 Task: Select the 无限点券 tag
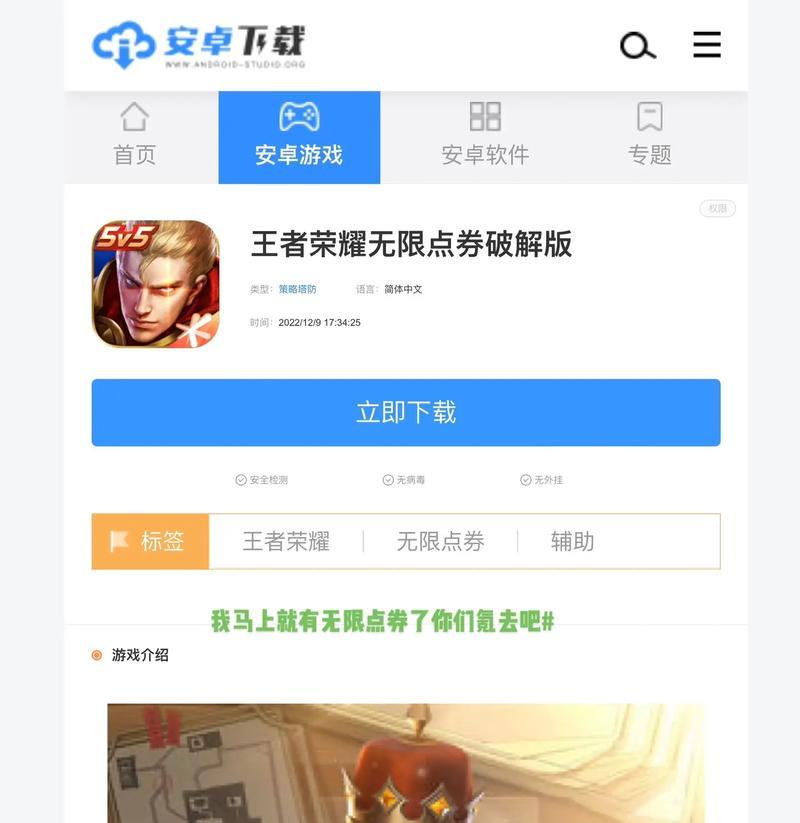coord(440,541)
